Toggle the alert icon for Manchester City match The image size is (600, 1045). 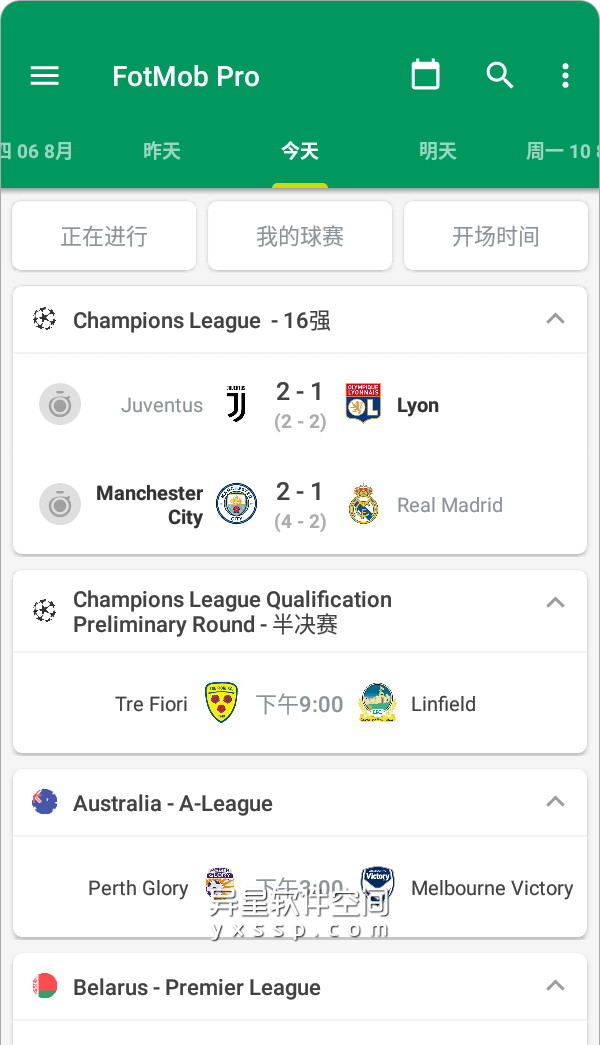[x=60, y=504]
